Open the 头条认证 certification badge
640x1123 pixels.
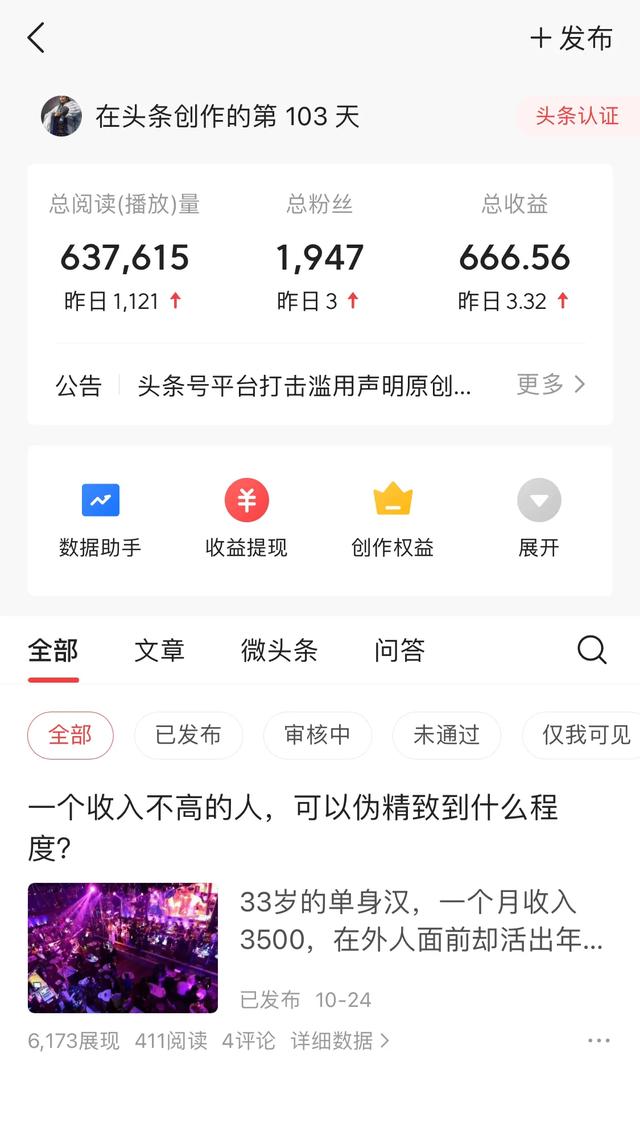click(x=576, y=116)
